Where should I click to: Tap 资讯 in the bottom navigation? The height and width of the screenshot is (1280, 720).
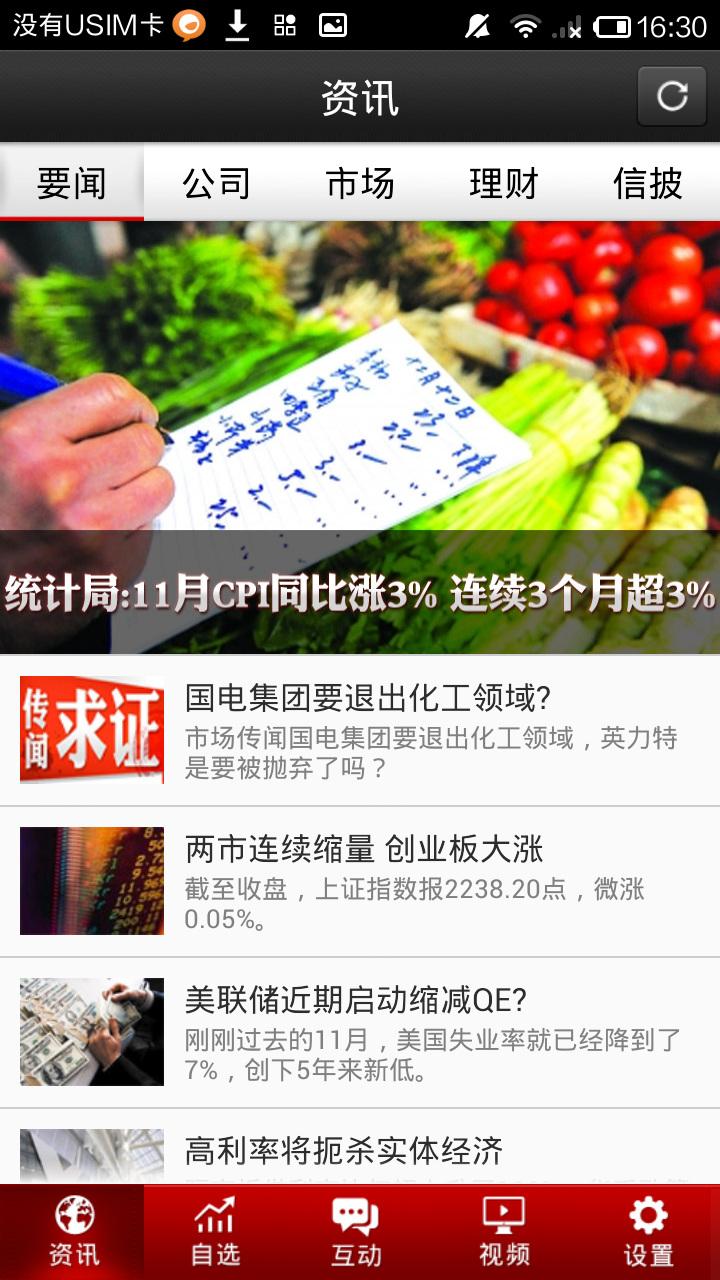(73, 1232)
